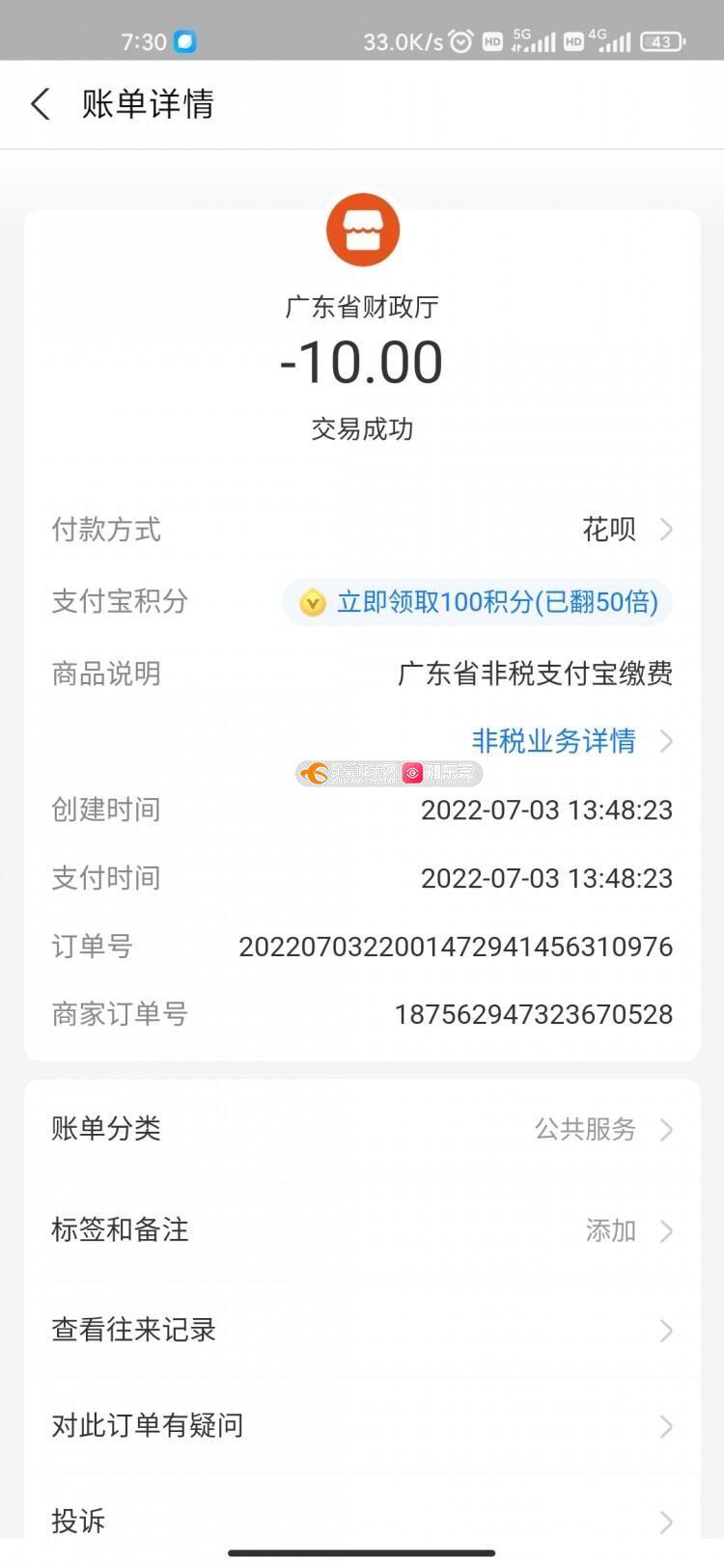Open 查看往来记录
Screen dimensions: 724x1568
[362, 1330]
